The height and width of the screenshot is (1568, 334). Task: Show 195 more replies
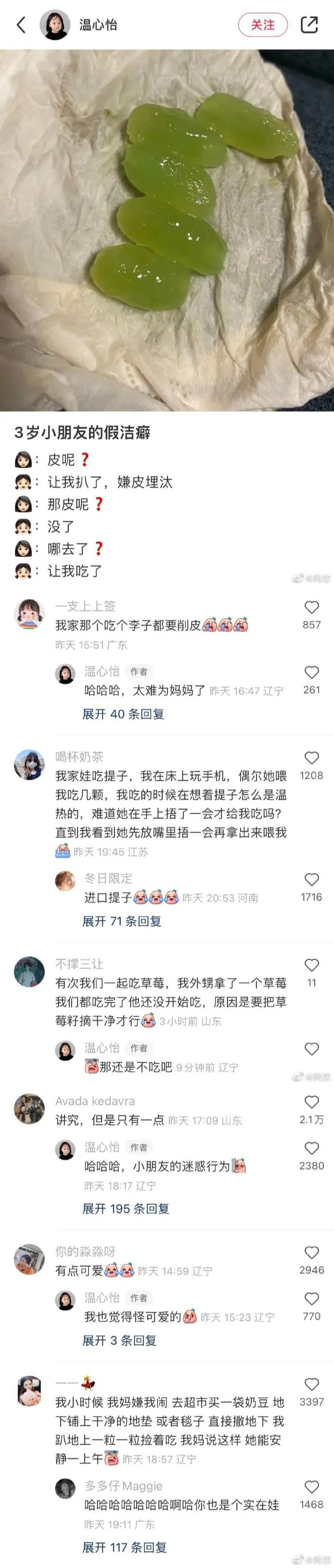pos(125,1208)
